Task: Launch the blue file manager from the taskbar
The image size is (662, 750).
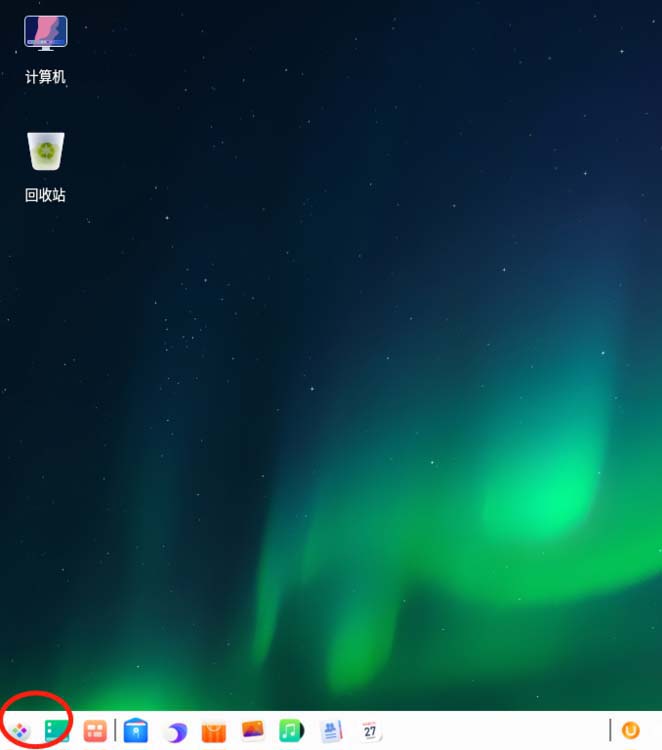Action: 136,731
